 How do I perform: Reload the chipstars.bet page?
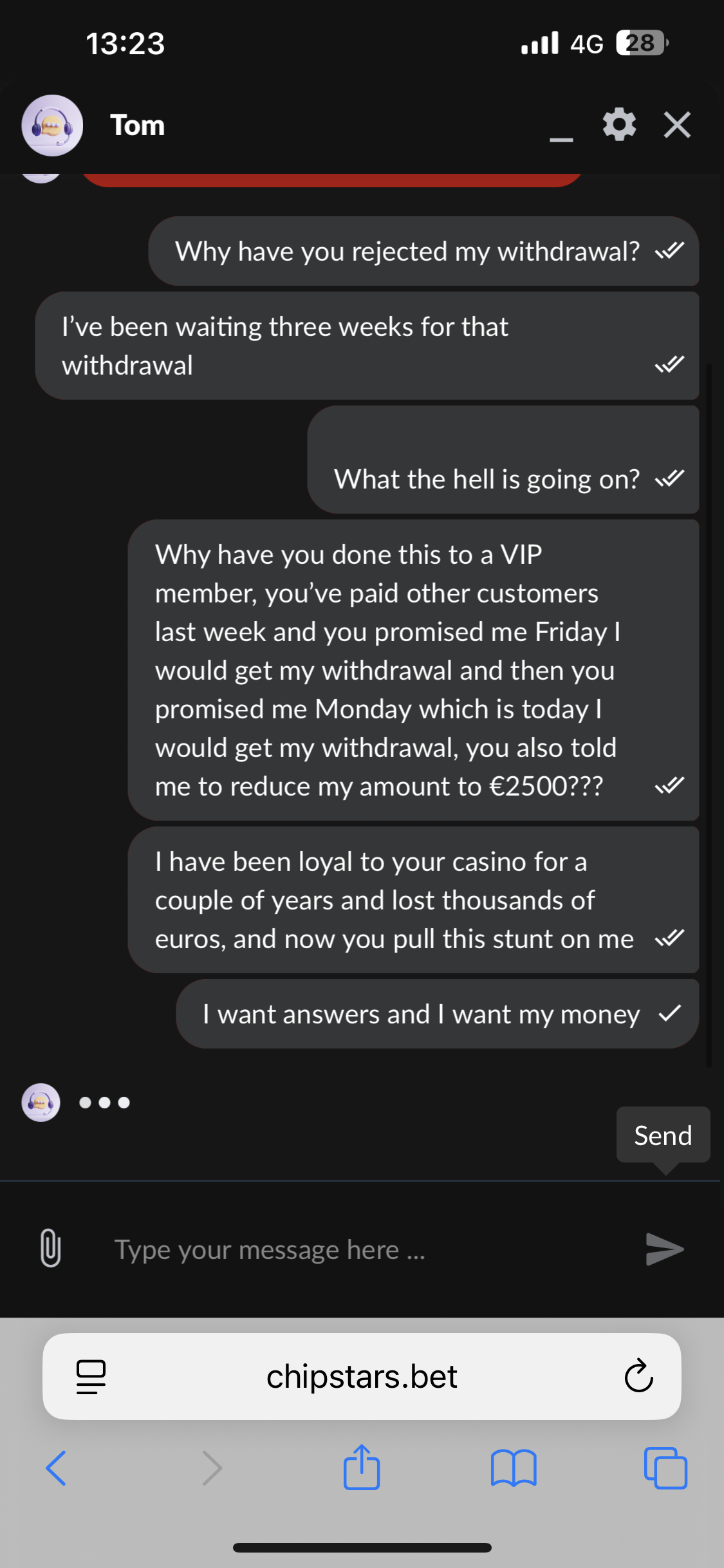coord(638,1376)
